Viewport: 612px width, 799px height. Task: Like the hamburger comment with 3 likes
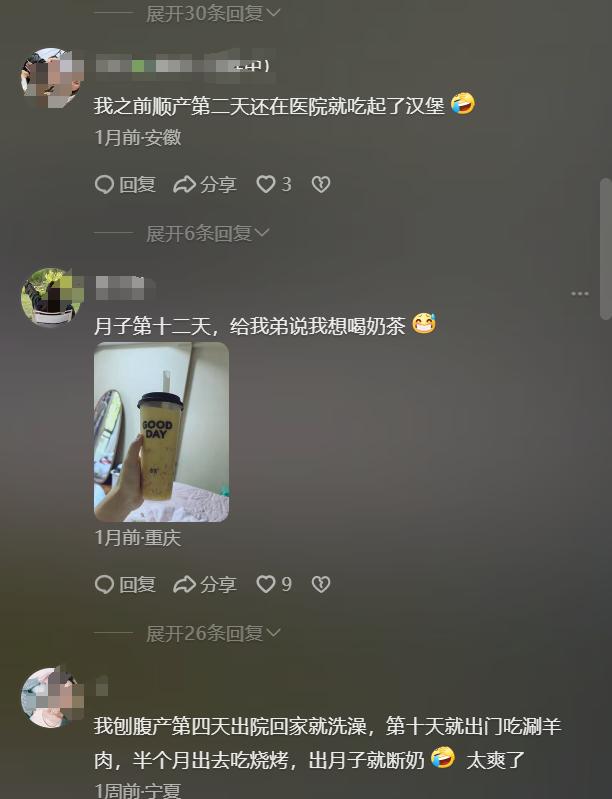pos(273,184)
